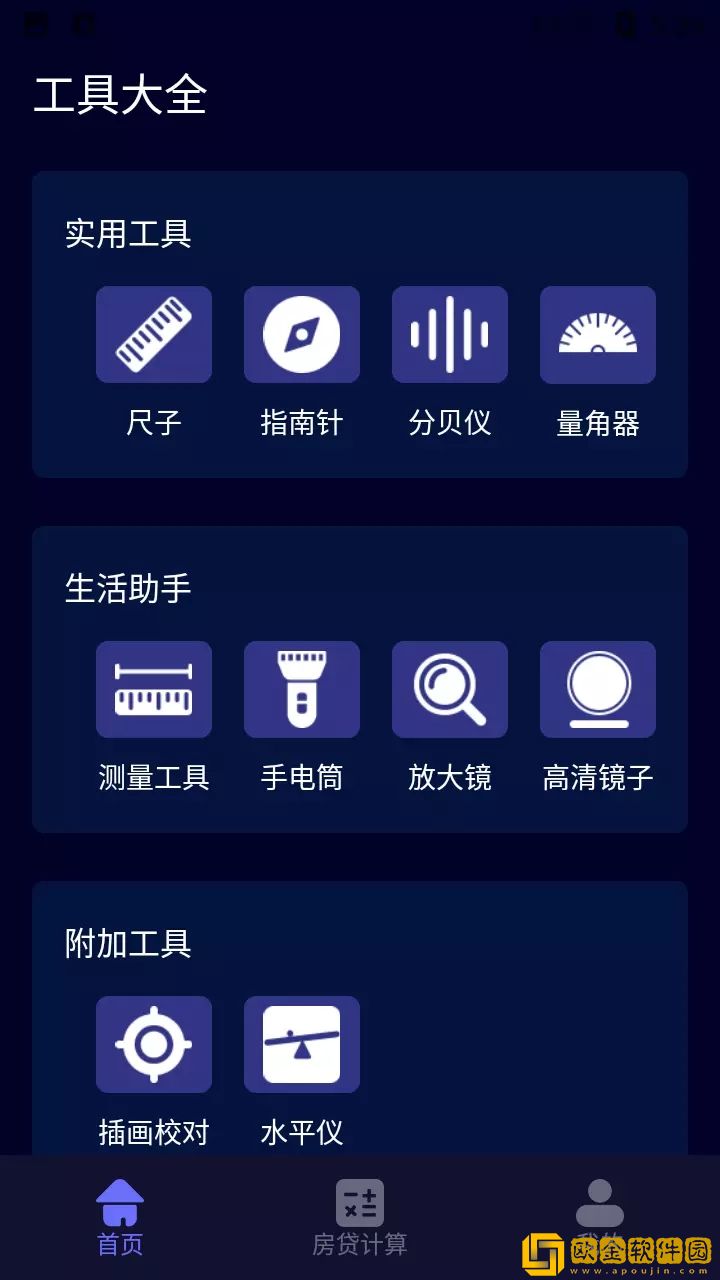
Task: Launch the 分贝仪 decibel meter
Action: click(450, 334)
